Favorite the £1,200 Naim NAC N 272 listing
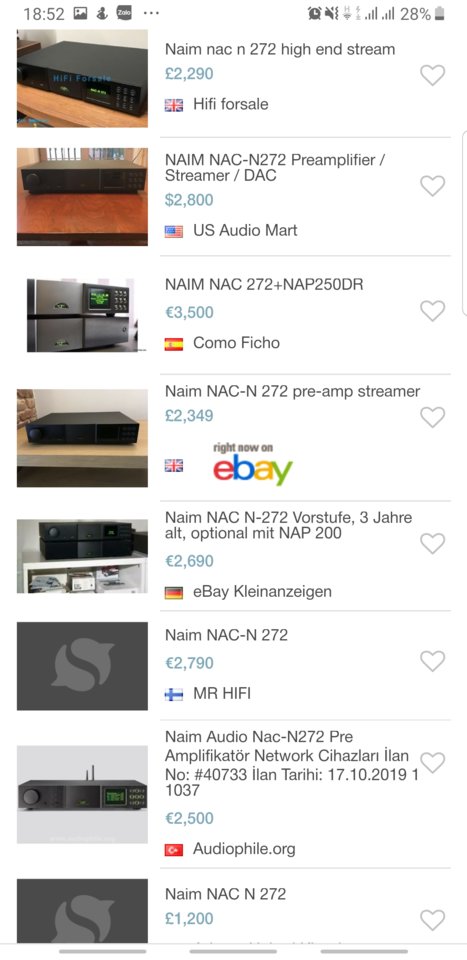Image resolution: width=467 pixels, height=960 pixels. [432, 920]
